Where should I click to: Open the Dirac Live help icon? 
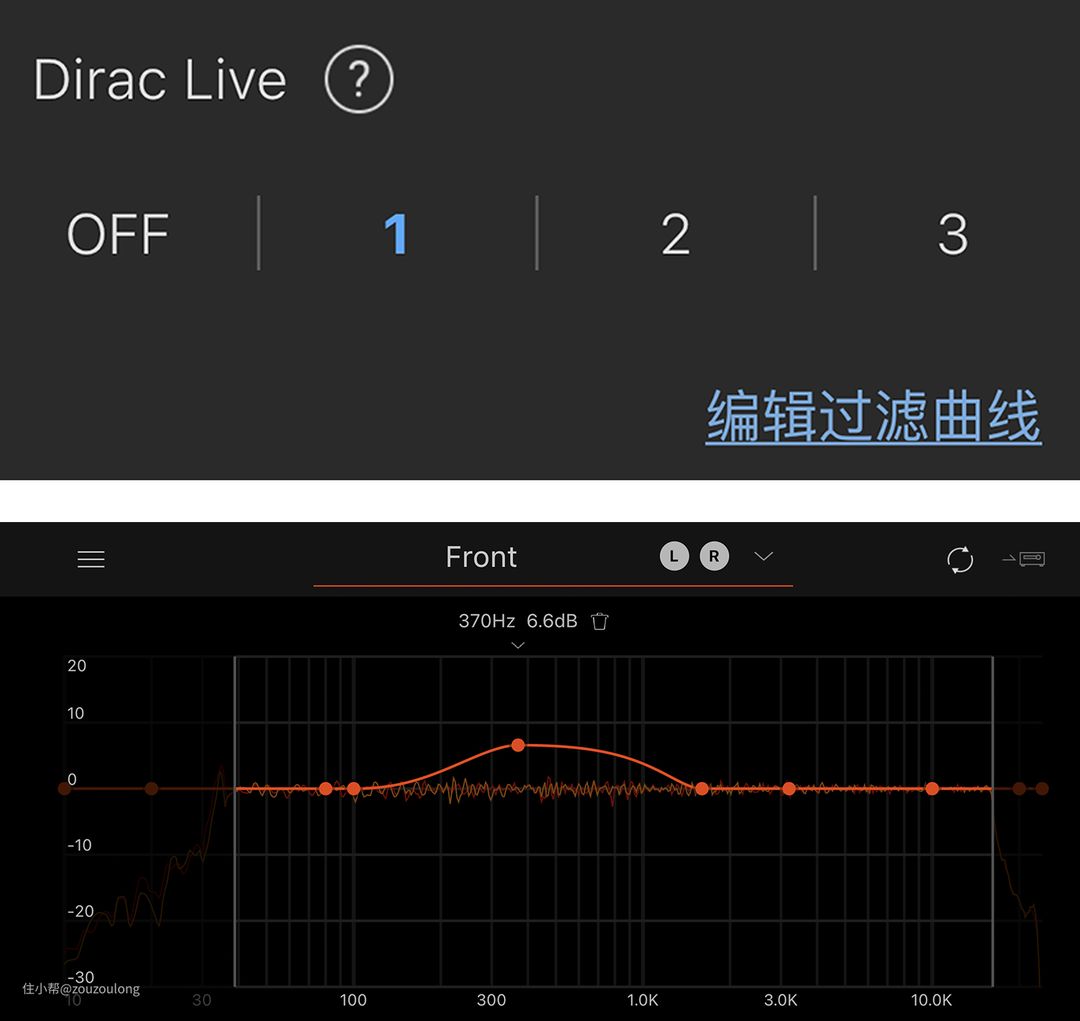(x=359, y=80)
